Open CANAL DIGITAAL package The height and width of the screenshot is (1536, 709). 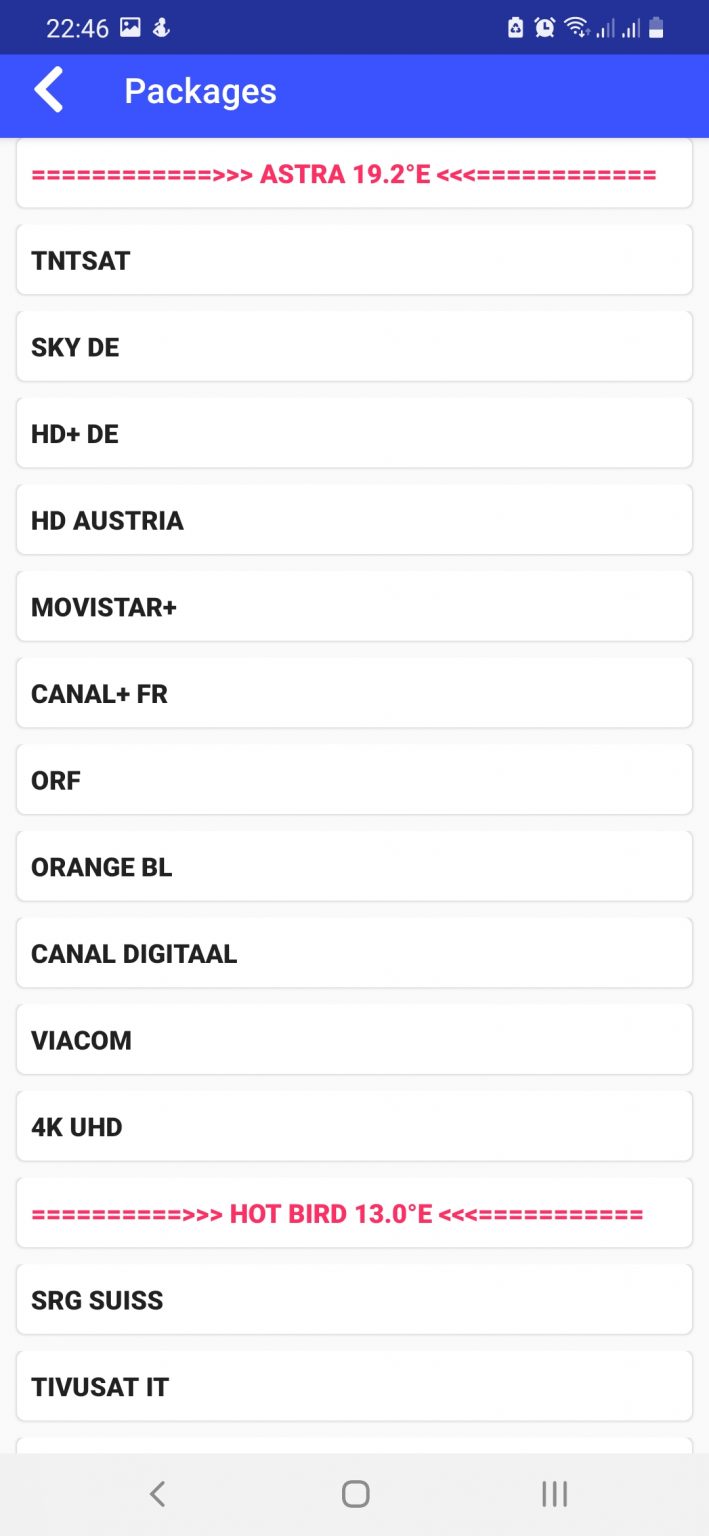coord(354,954)
